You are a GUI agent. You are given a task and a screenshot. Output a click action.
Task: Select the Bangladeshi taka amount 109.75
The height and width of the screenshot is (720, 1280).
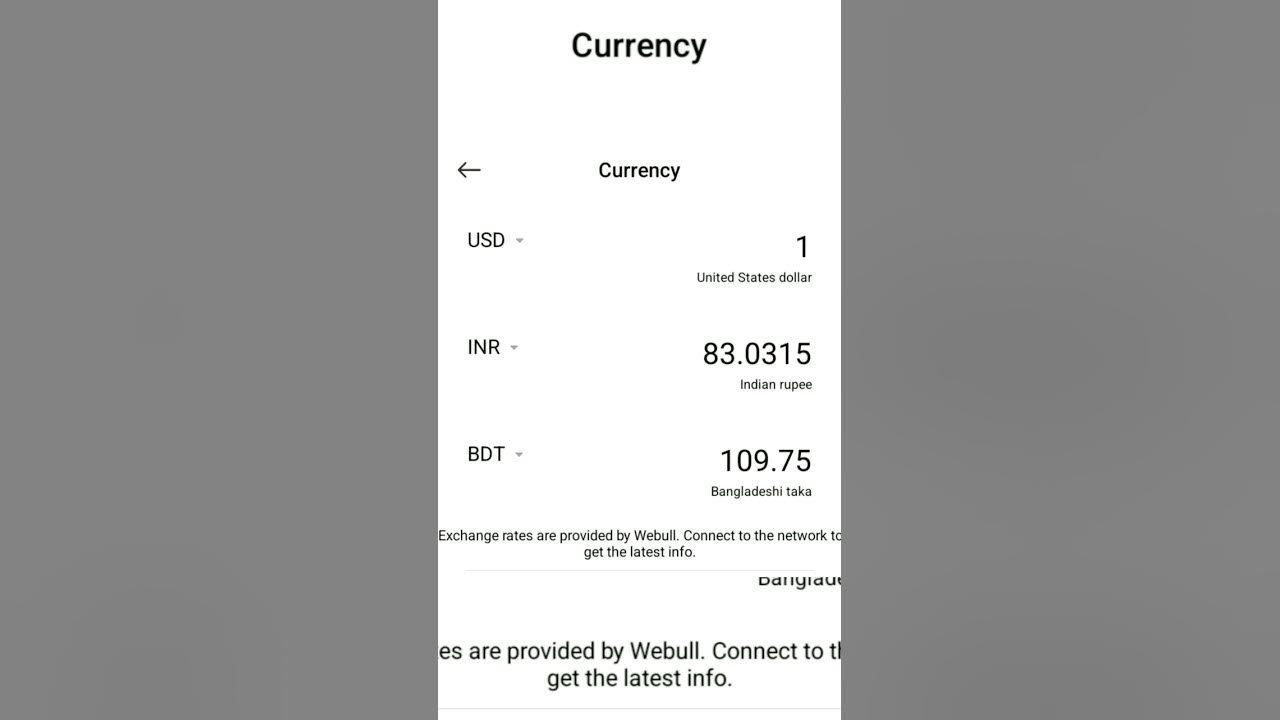[765, 461]
